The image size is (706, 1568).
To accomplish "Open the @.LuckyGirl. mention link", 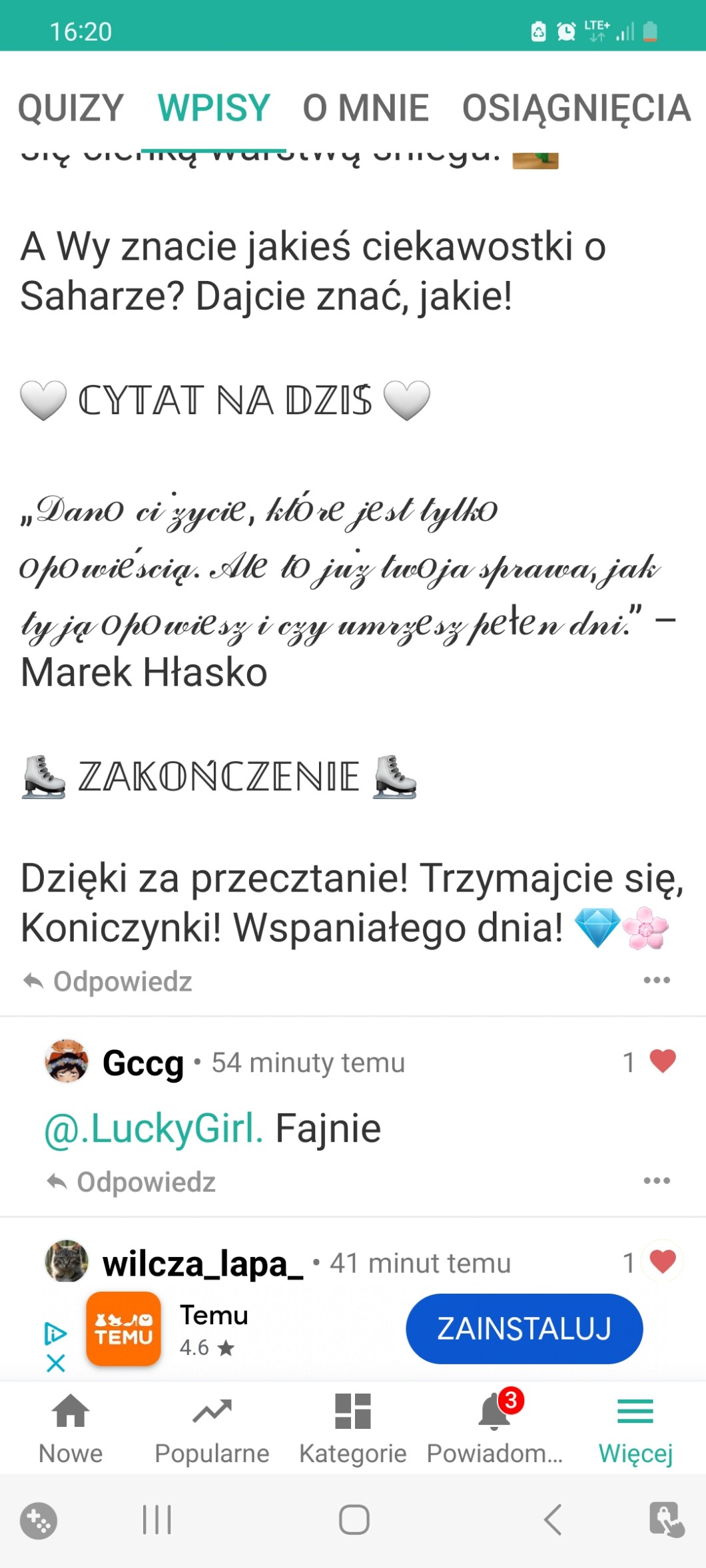I will pyautogui.click(x=154, y=1129).
